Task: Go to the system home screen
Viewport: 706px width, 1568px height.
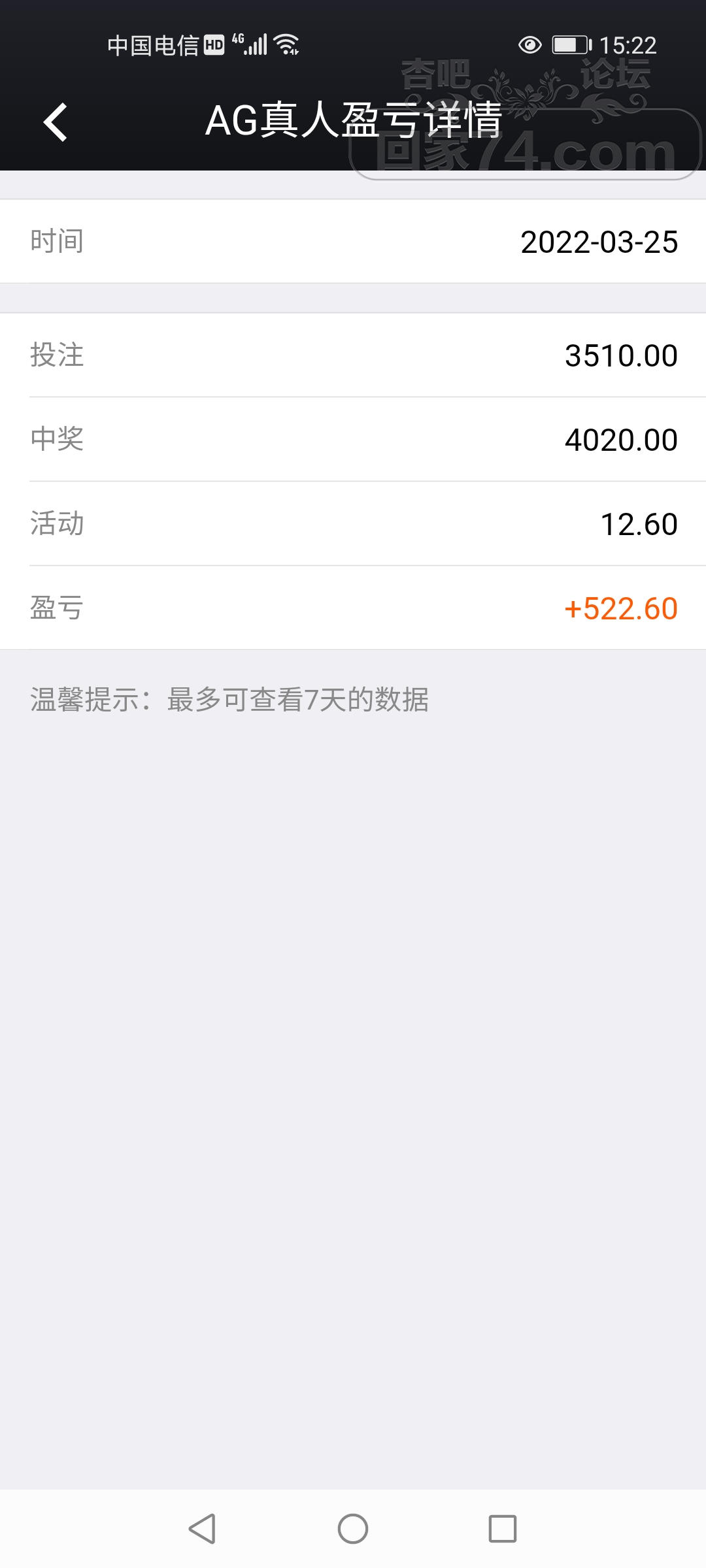Action: pyautogui.click(x=353, y=1529)
